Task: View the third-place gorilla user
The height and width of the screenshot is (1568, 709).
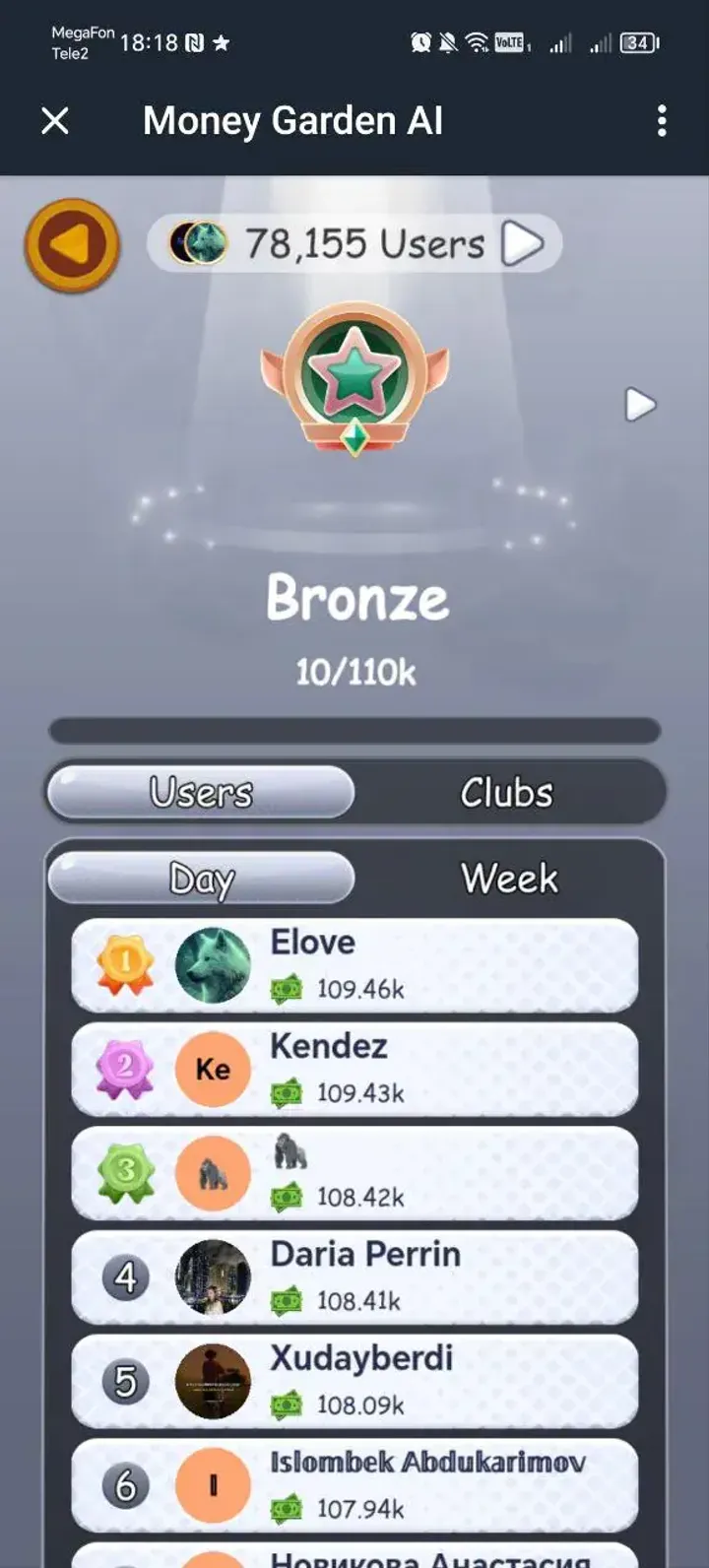Action: [x=354, y=1174]
